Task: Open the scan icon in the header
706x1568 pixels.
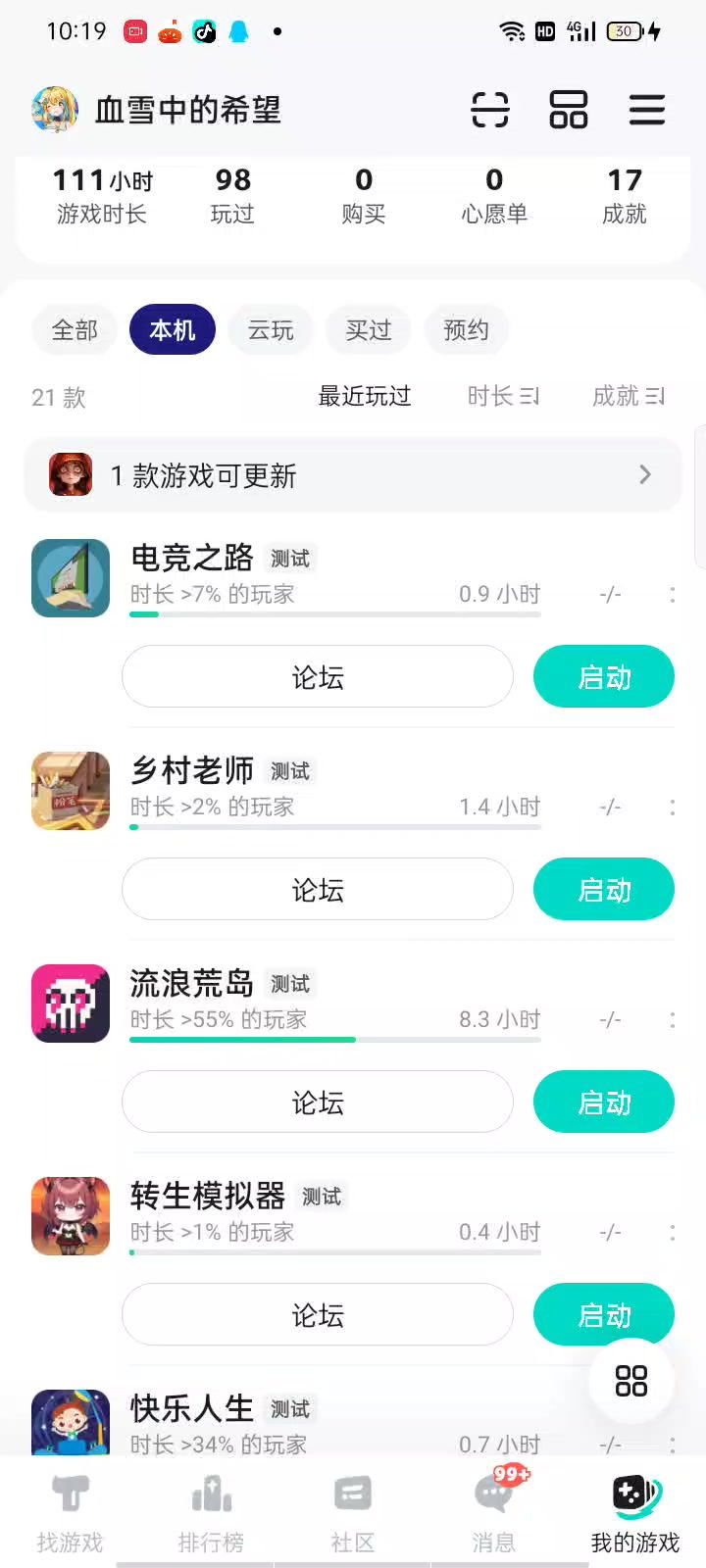Action: (x=490, y=110)
